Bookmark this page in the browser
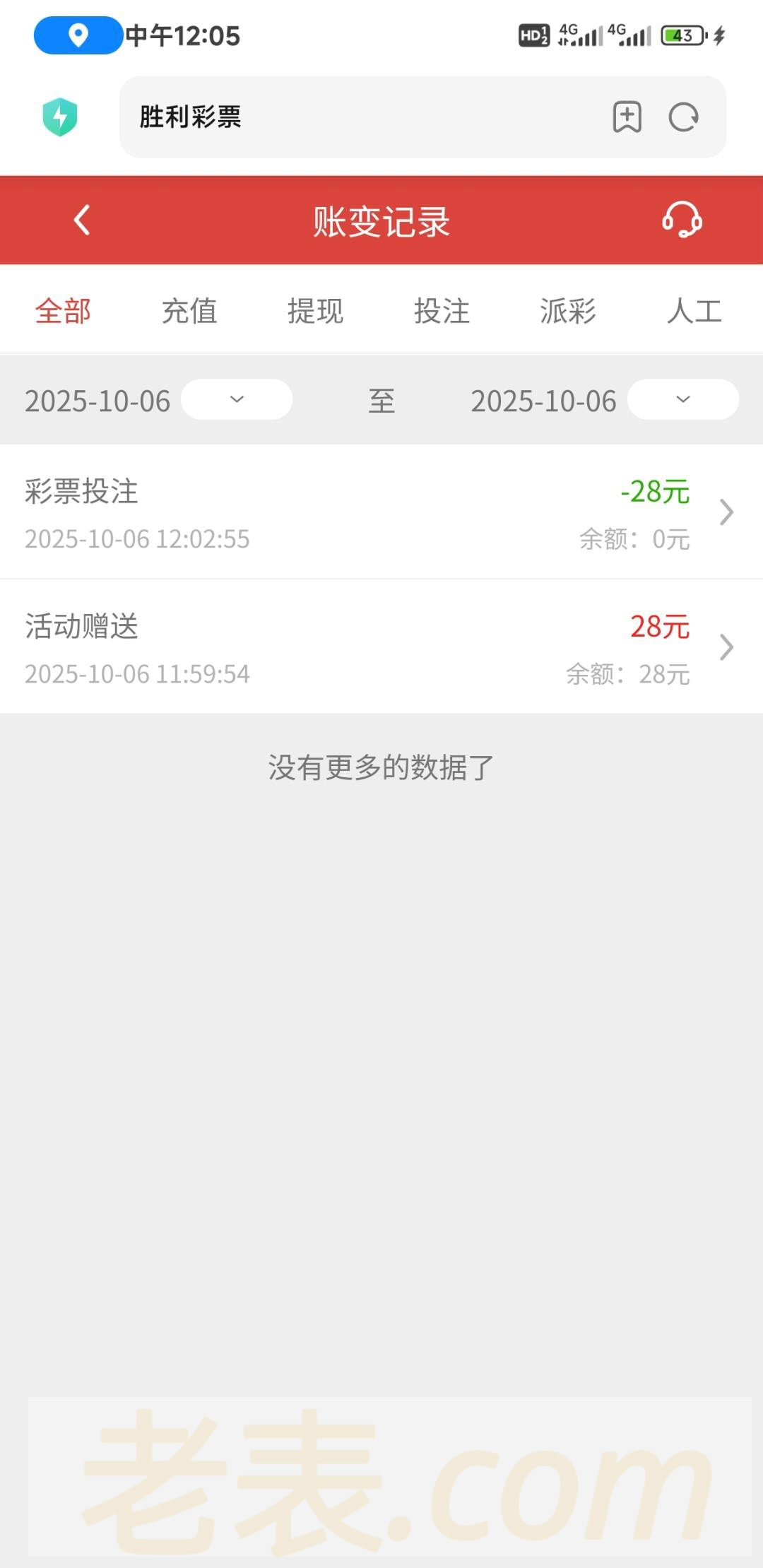 click(x=627, y=117)
